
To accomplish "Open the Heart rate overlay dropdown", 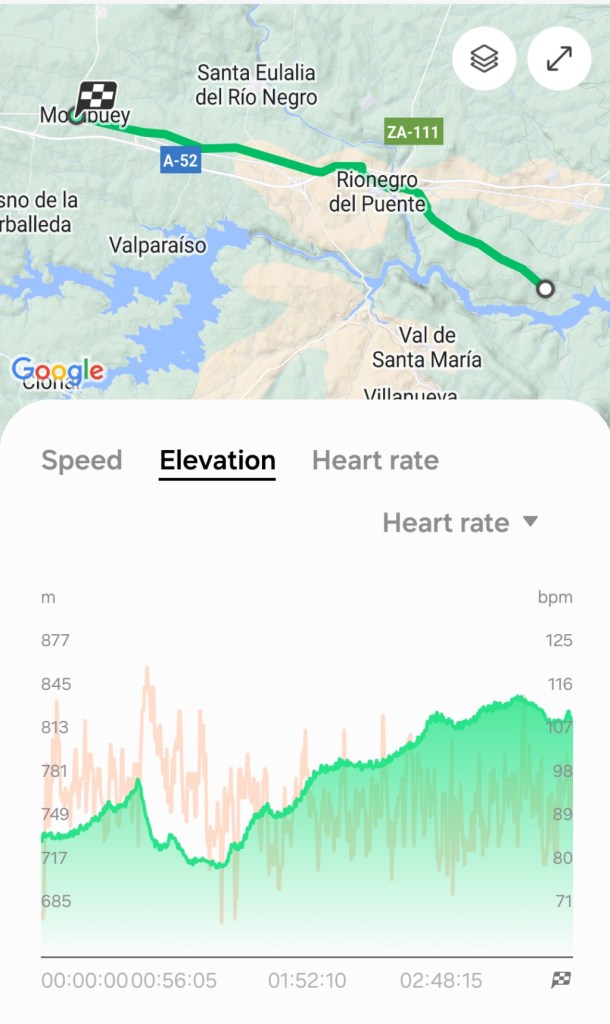I will coord(461,522).
